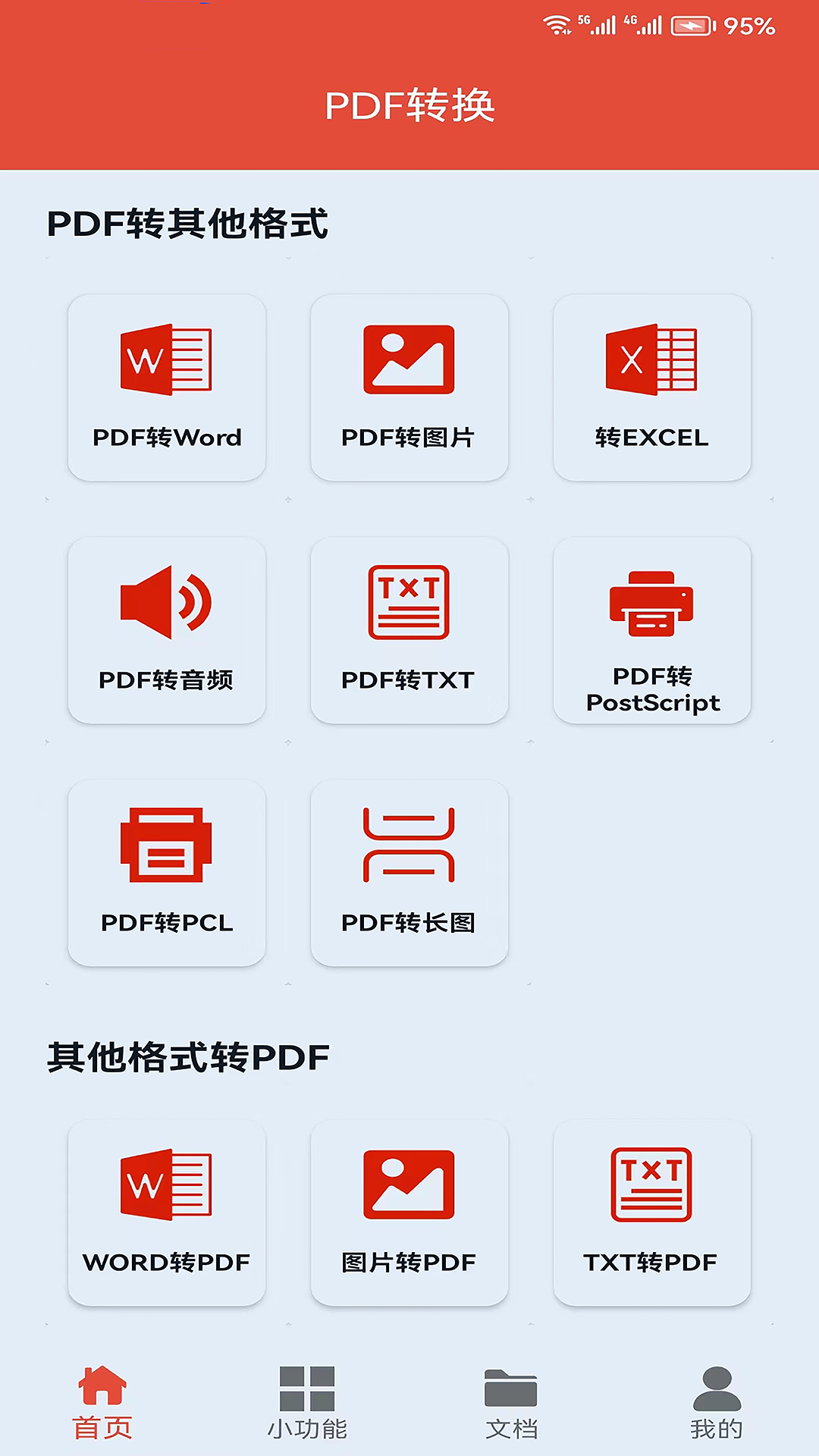The image size is (819, 1456).
Task: Select the PDF转PCL option
Action: point(167,873)
